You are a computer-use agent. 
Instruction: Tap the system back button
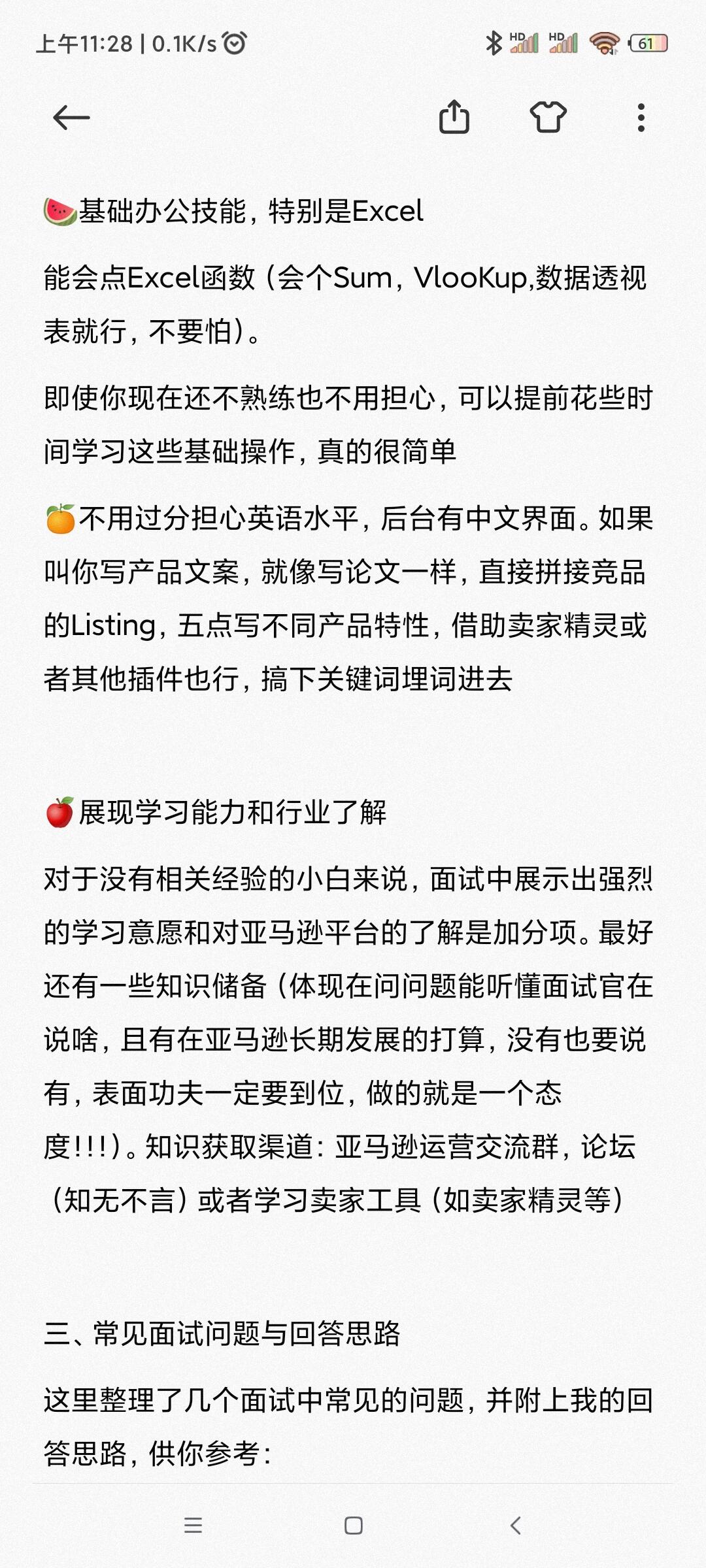tap(515, 1526)
